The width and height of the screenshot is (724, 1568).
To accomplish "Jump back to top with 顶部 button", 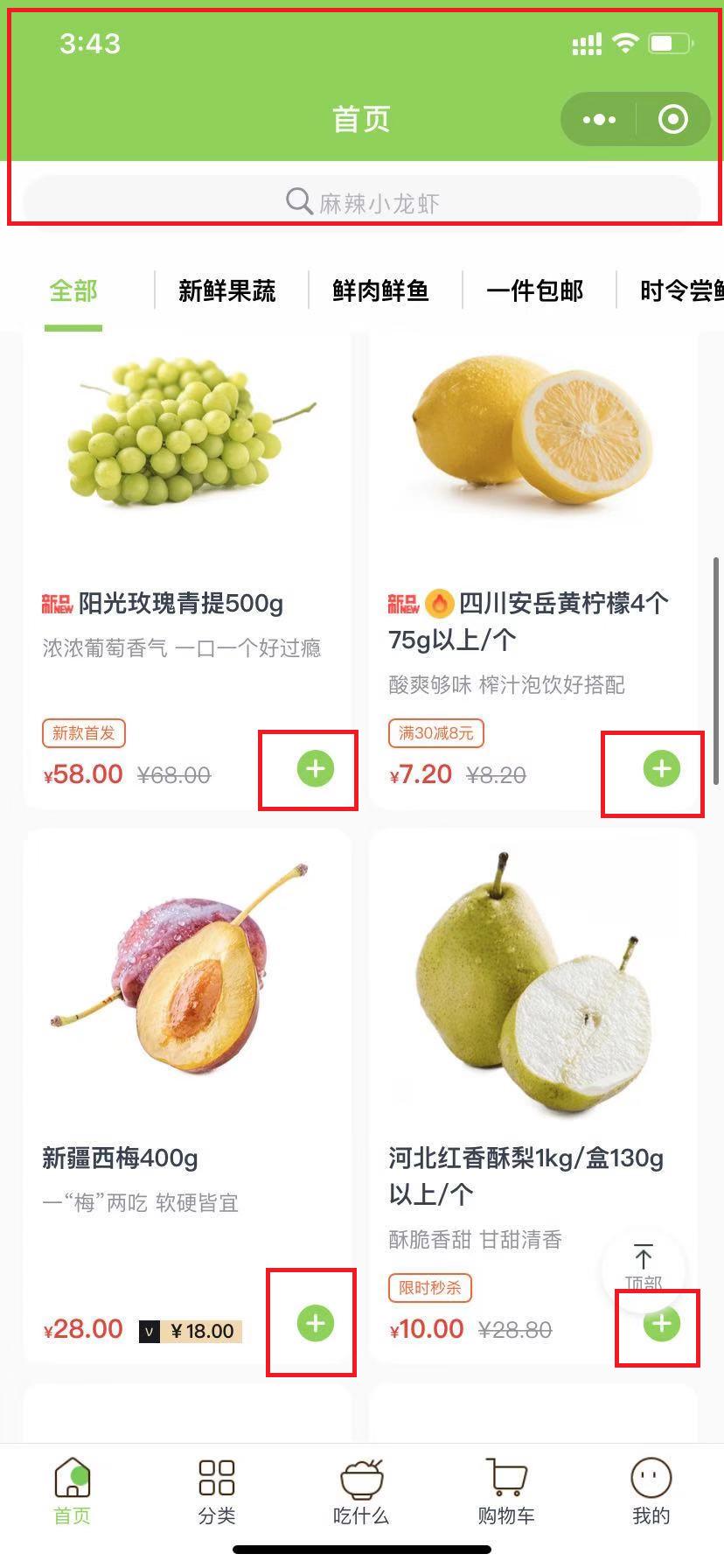I will pos(644,1267).
